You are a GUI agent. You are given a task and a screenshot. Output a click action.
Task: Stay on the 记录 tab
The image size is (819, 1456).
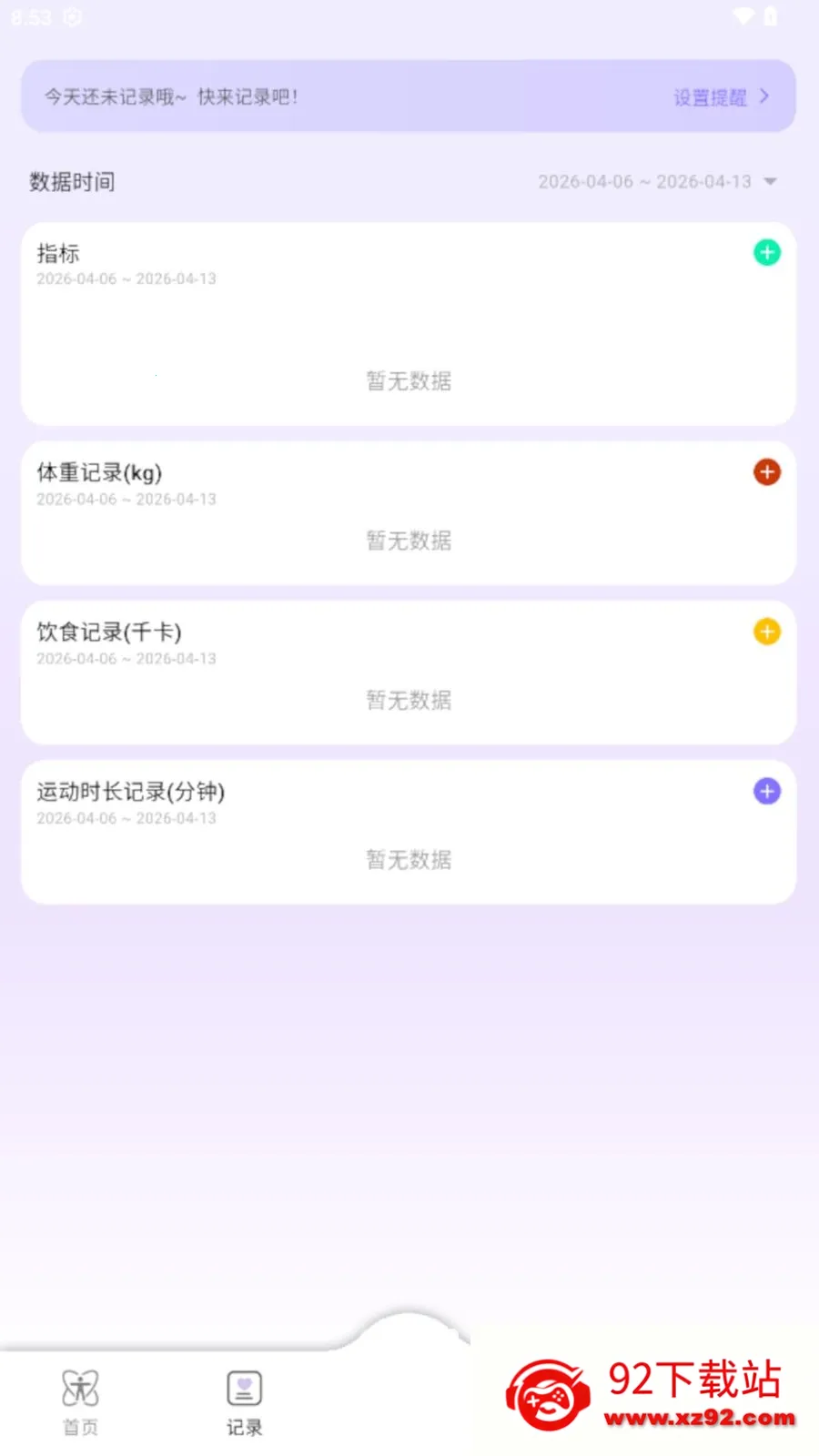tap(243, 1403)
